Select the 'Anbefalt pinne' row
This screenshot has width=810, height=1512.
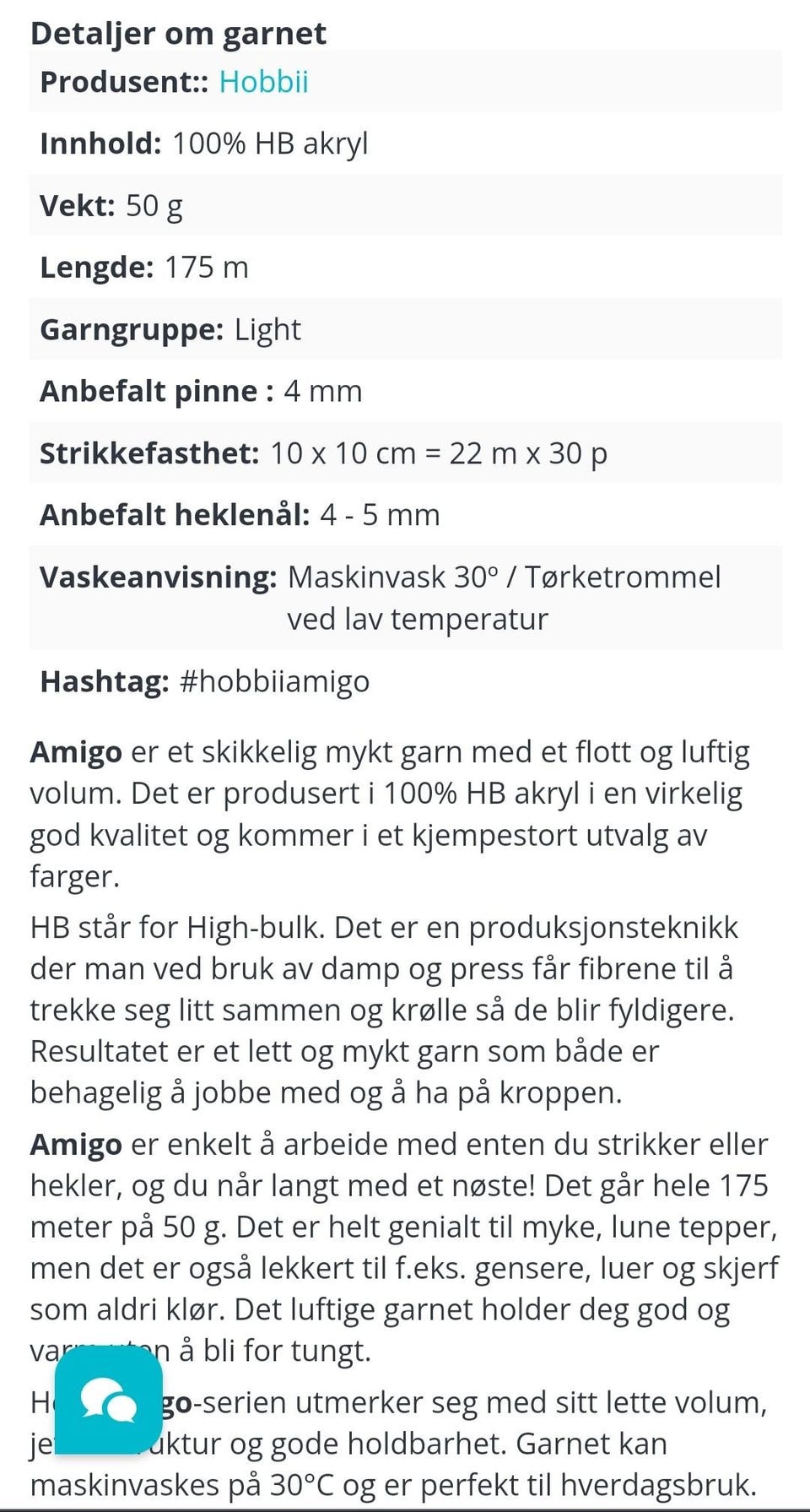[x=405, y=391]
